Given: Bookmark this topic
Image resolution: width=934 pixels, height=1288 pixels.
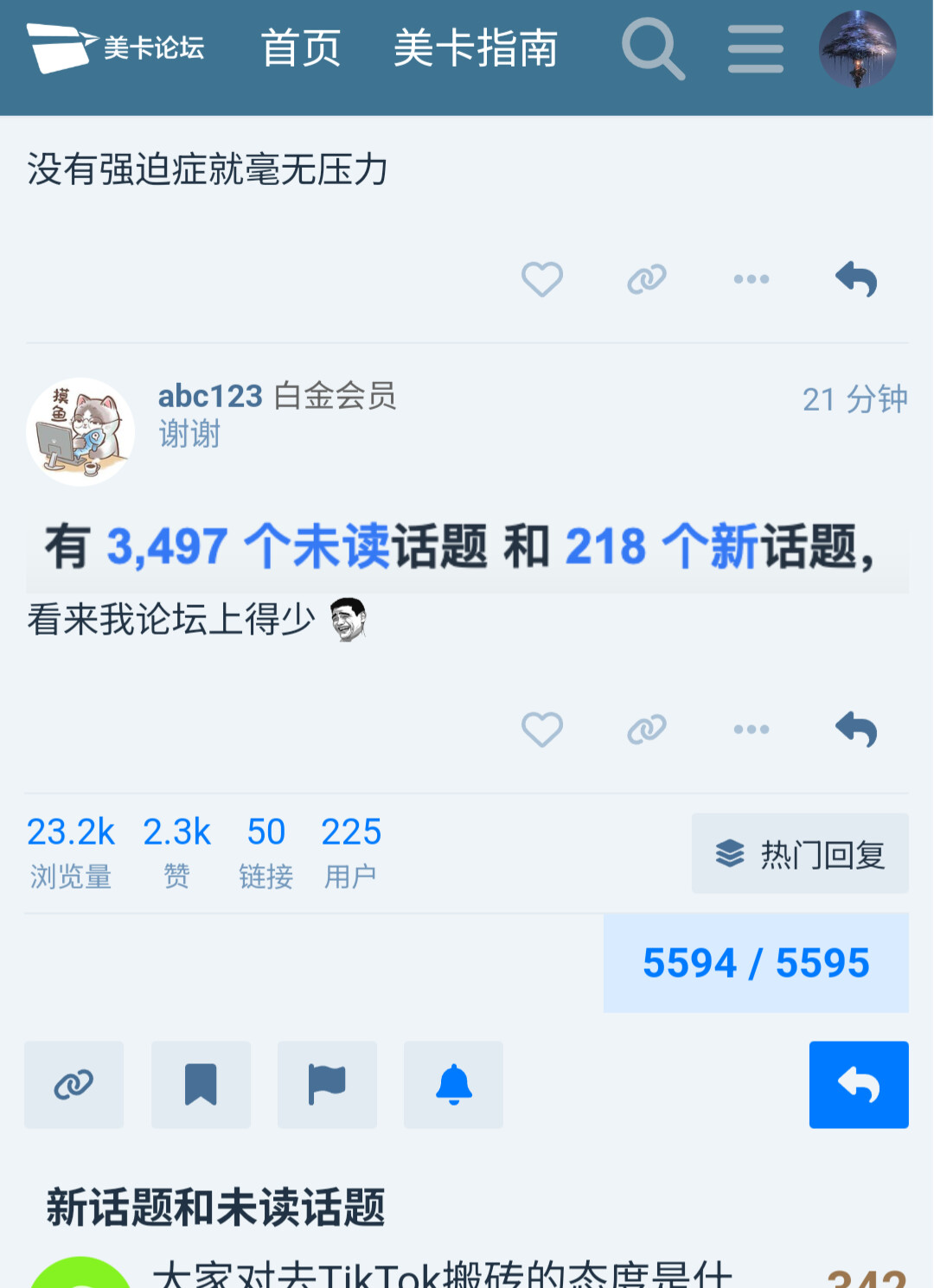Looking at the screenshot, I should [x=201, y=1085].
